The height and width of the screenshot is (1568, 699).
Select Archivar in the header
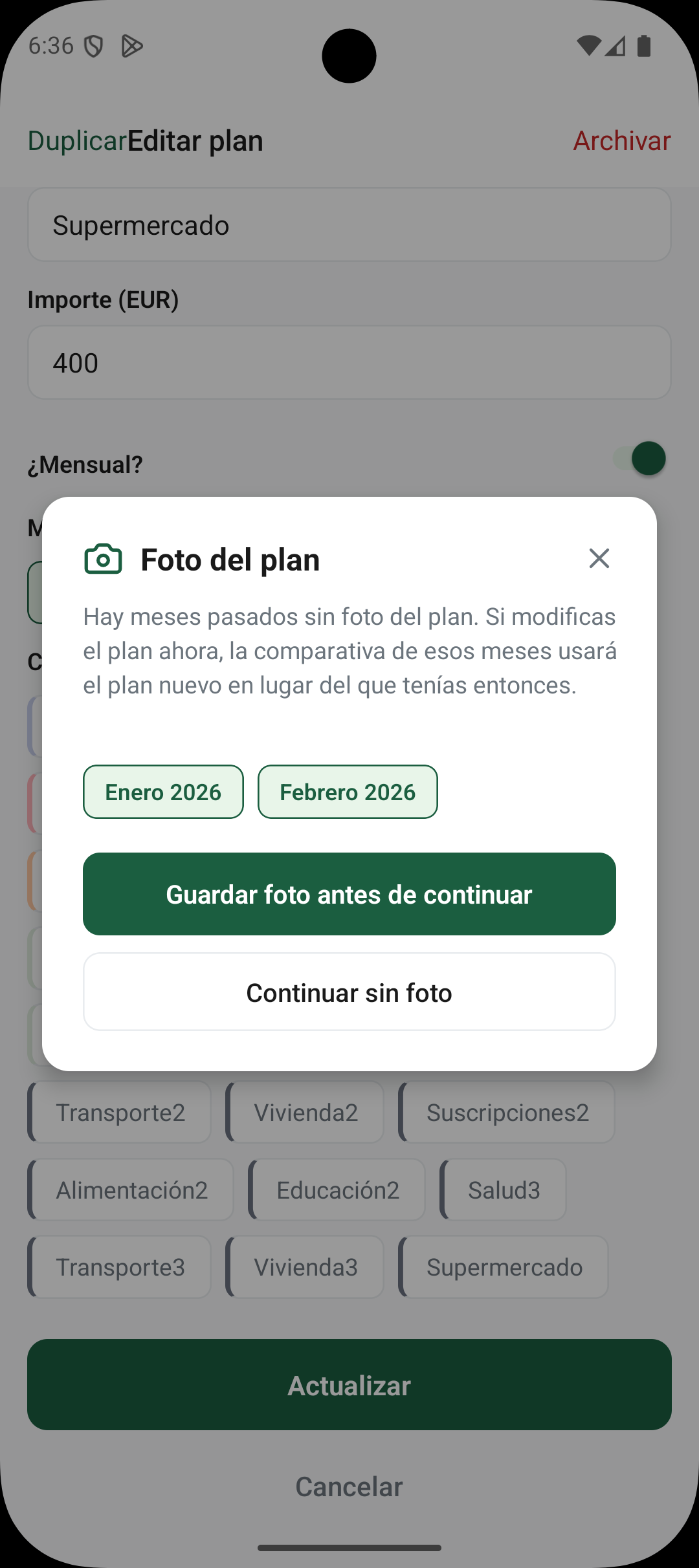(x=621, y=140)
